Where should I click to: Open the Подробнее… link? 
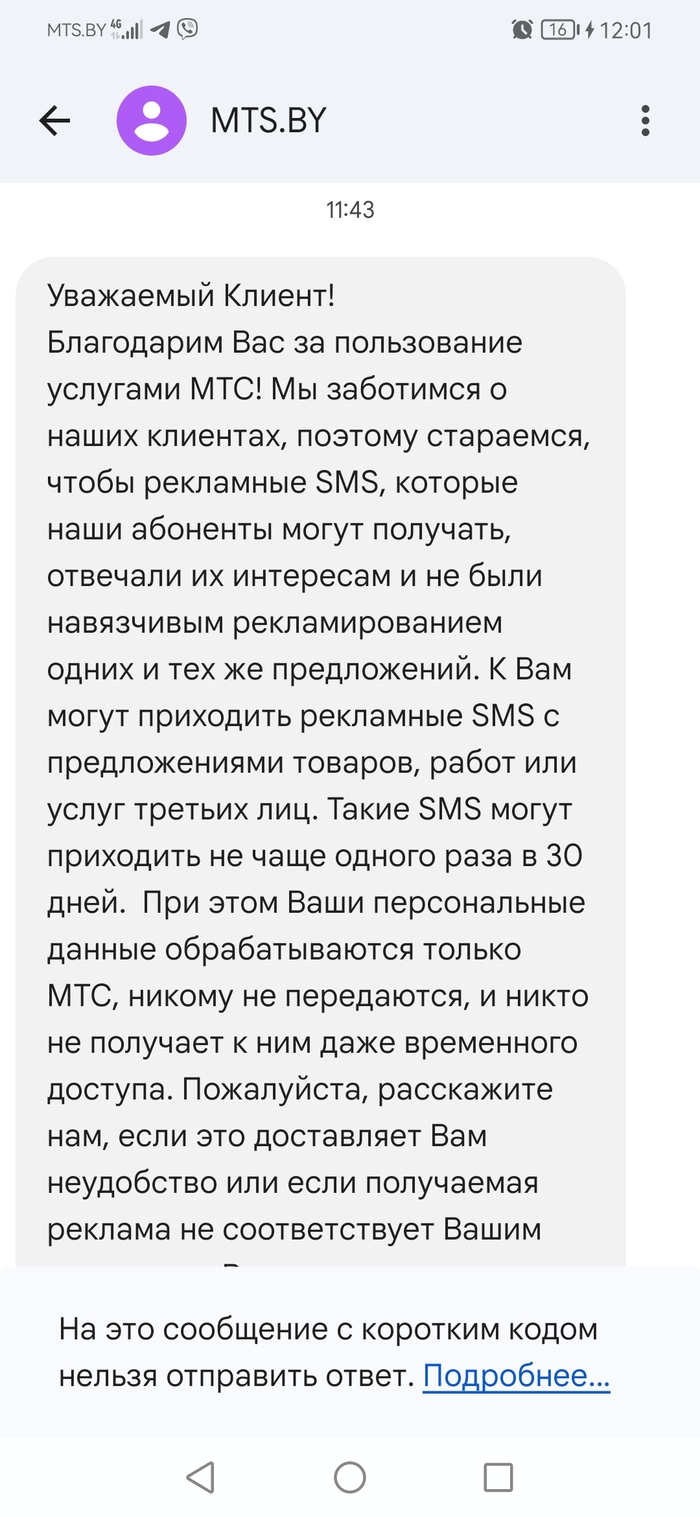(x=516, y=1376)
